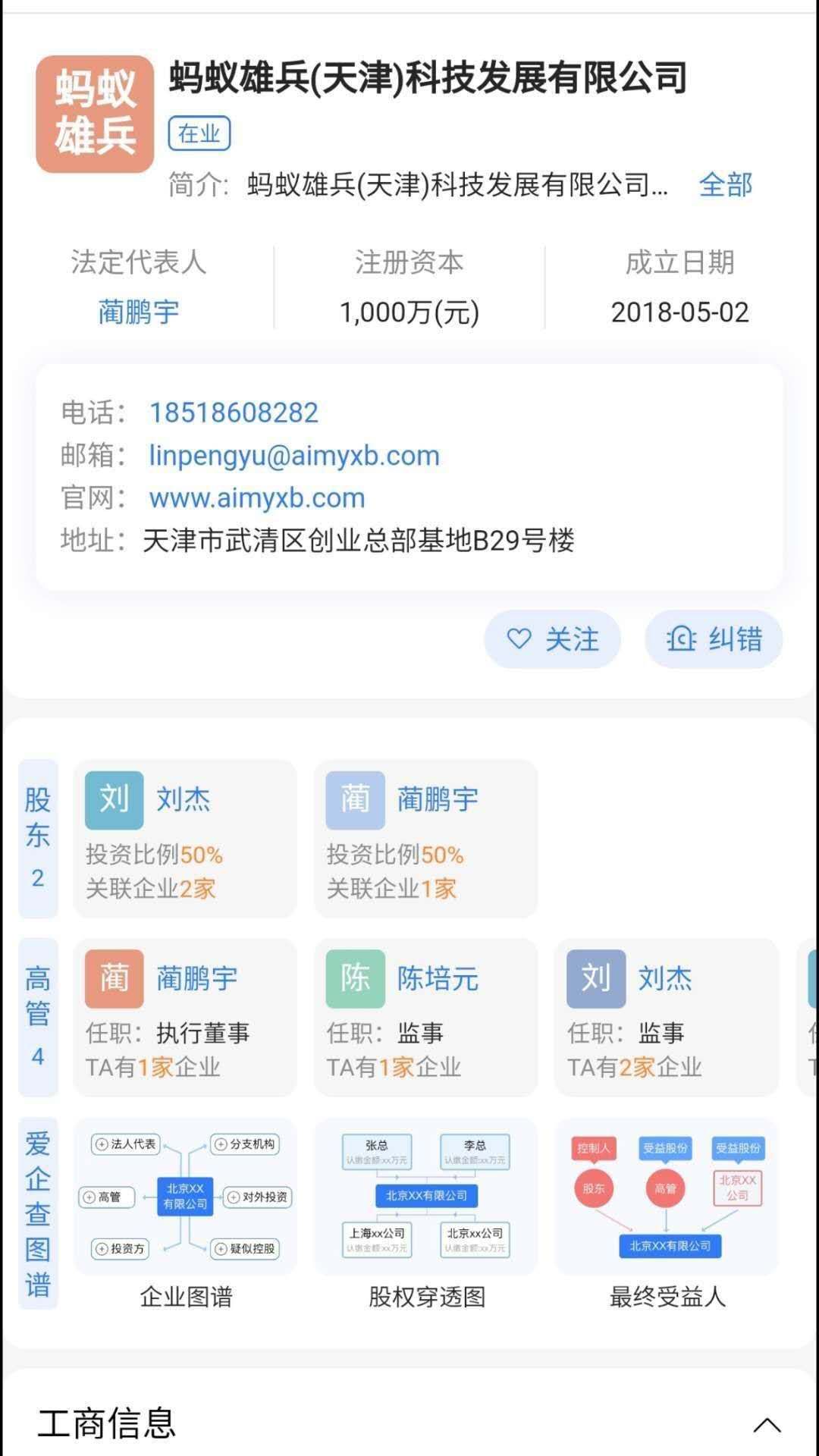The image size is (819, 1456).
Task: Report an error with 纠错
Action: point(713,639)
